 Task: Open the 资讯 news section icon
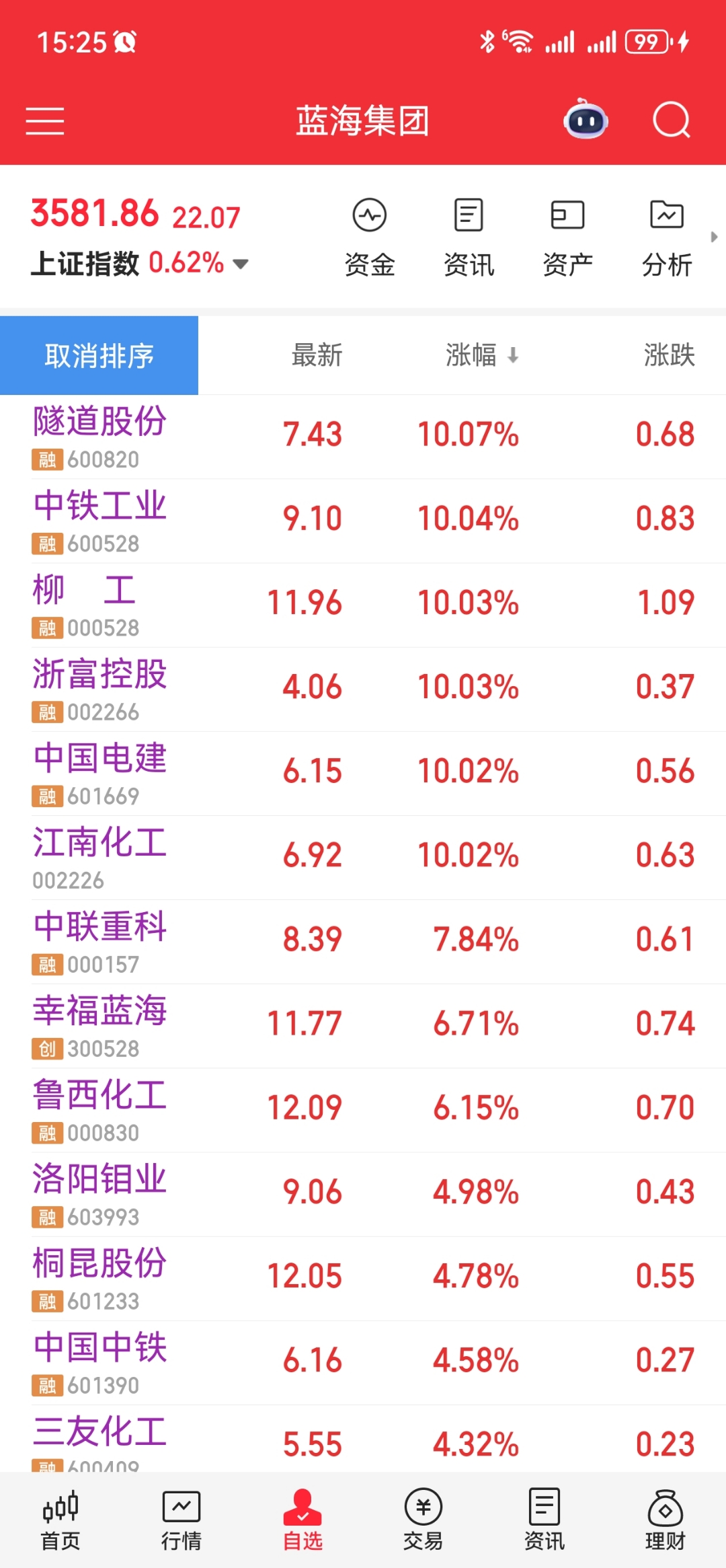[468, 235]
